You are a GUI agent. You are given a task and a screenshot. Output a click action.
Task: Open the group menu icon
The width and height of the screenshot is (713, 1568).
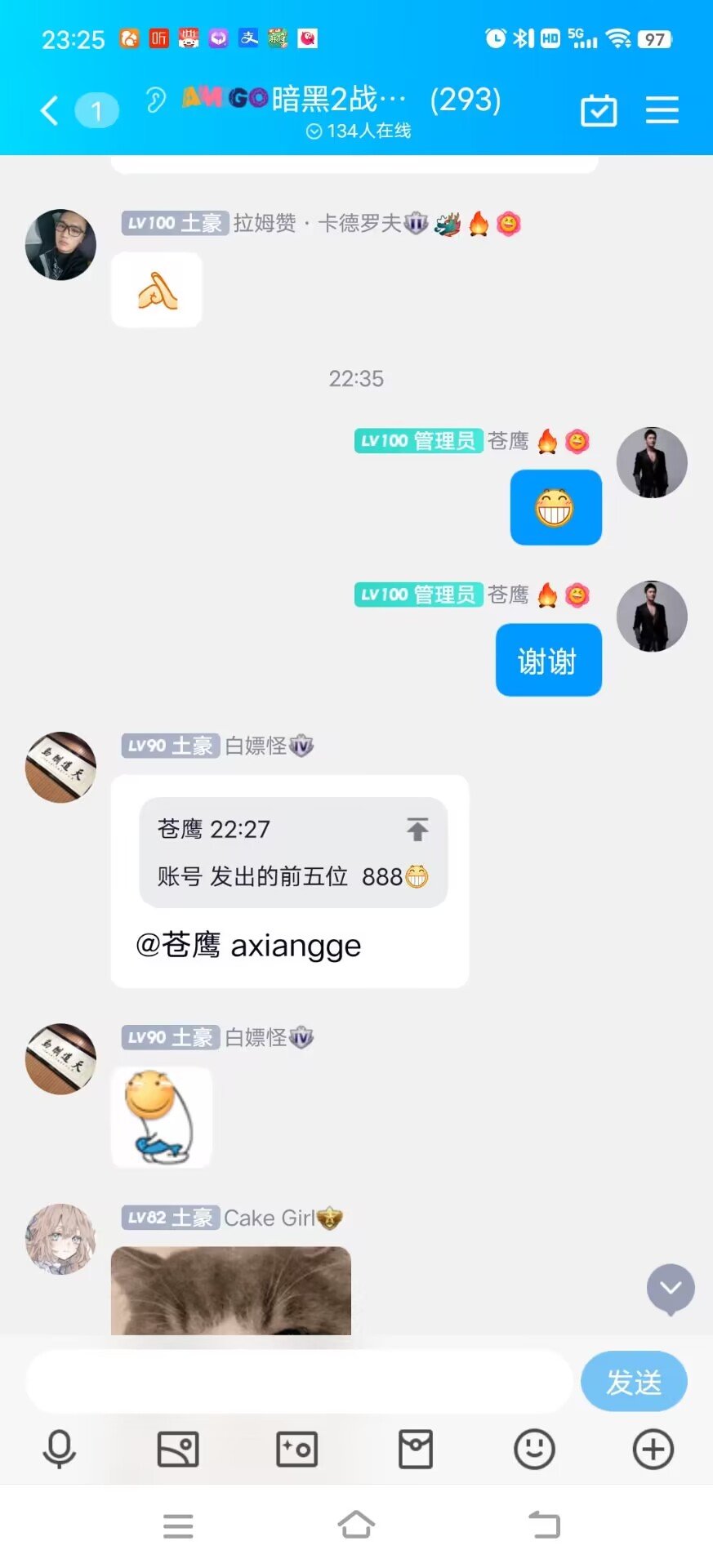(662, 110)
